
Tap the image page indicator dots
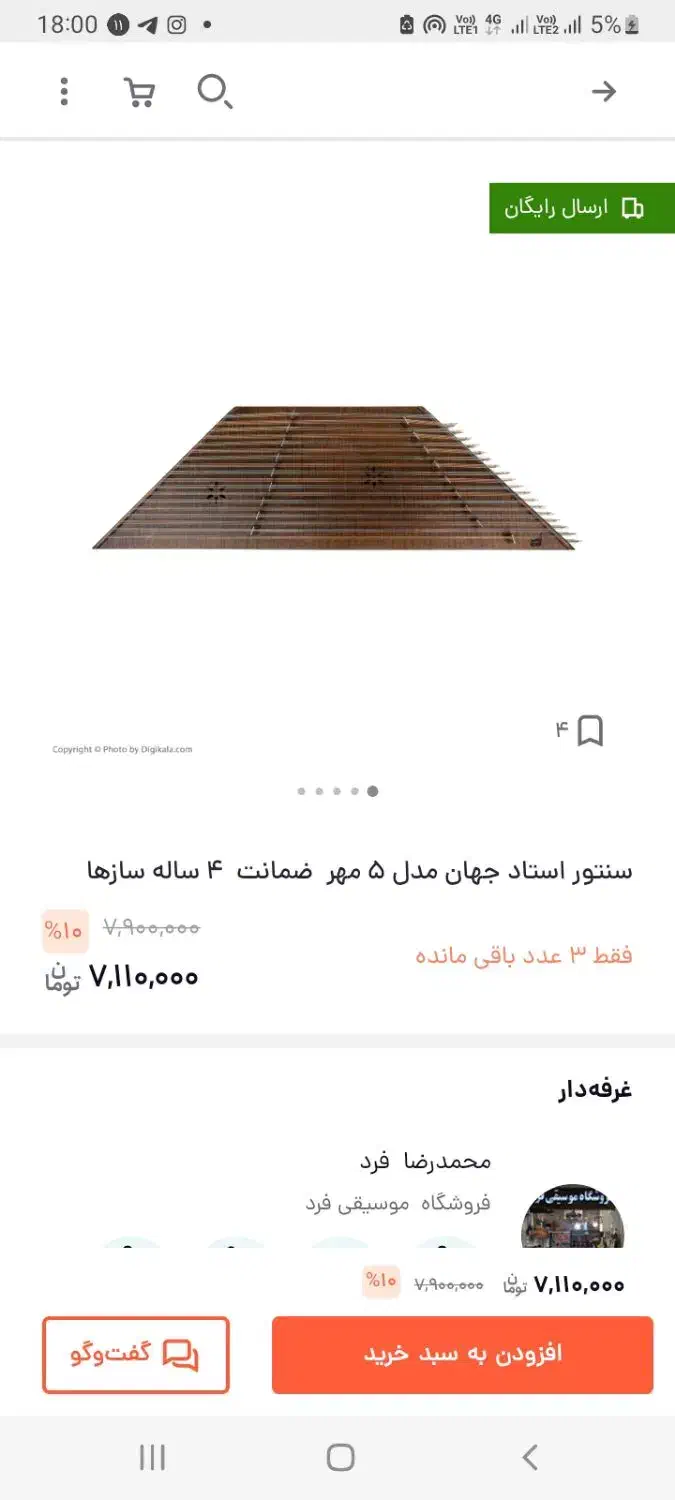click(337, 791)
